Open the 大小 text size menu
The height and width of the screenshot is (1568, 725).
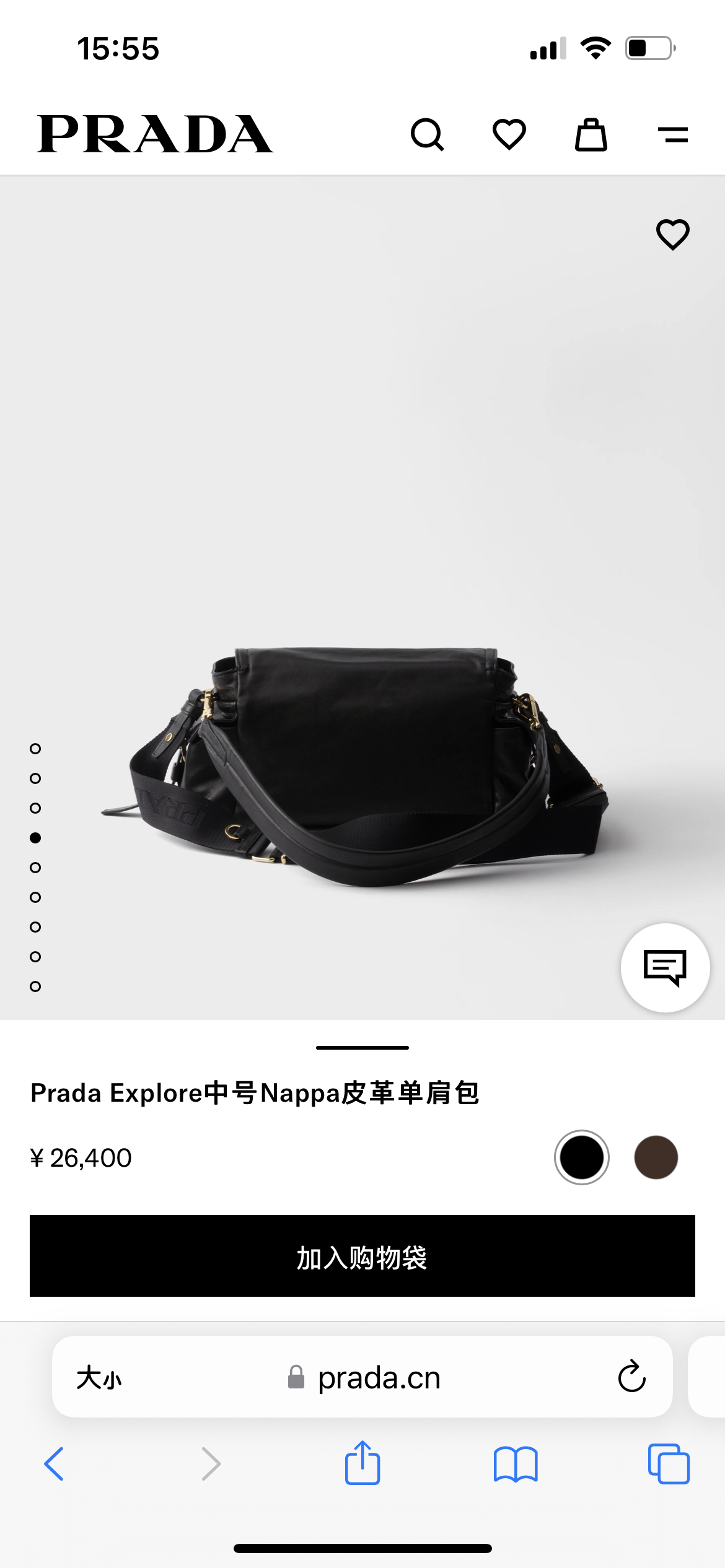(99, 1378)
